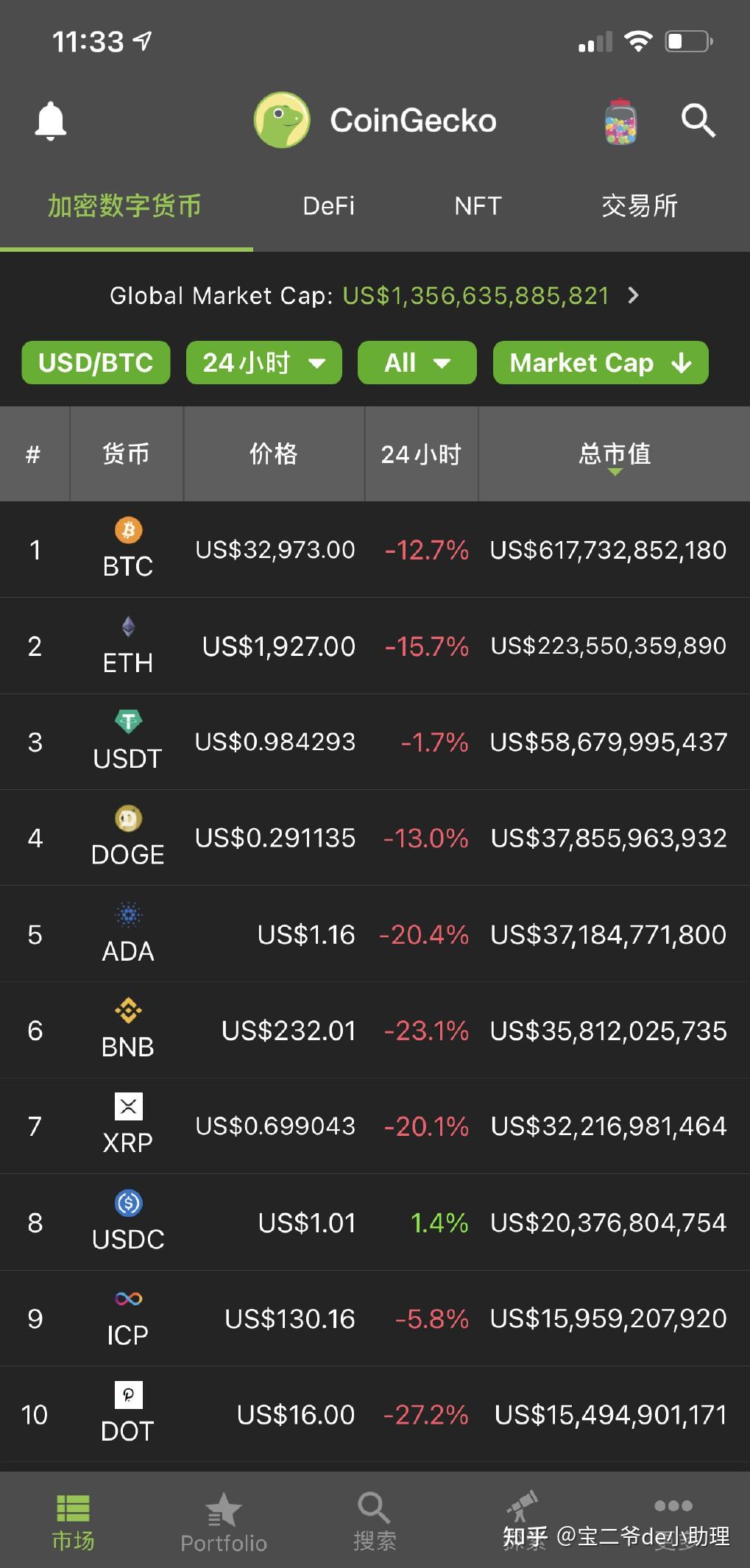Screen dimensions: 750x1568
Task: Open the Market Cap sorting dropdown
Action: click(x=600, y=362)
